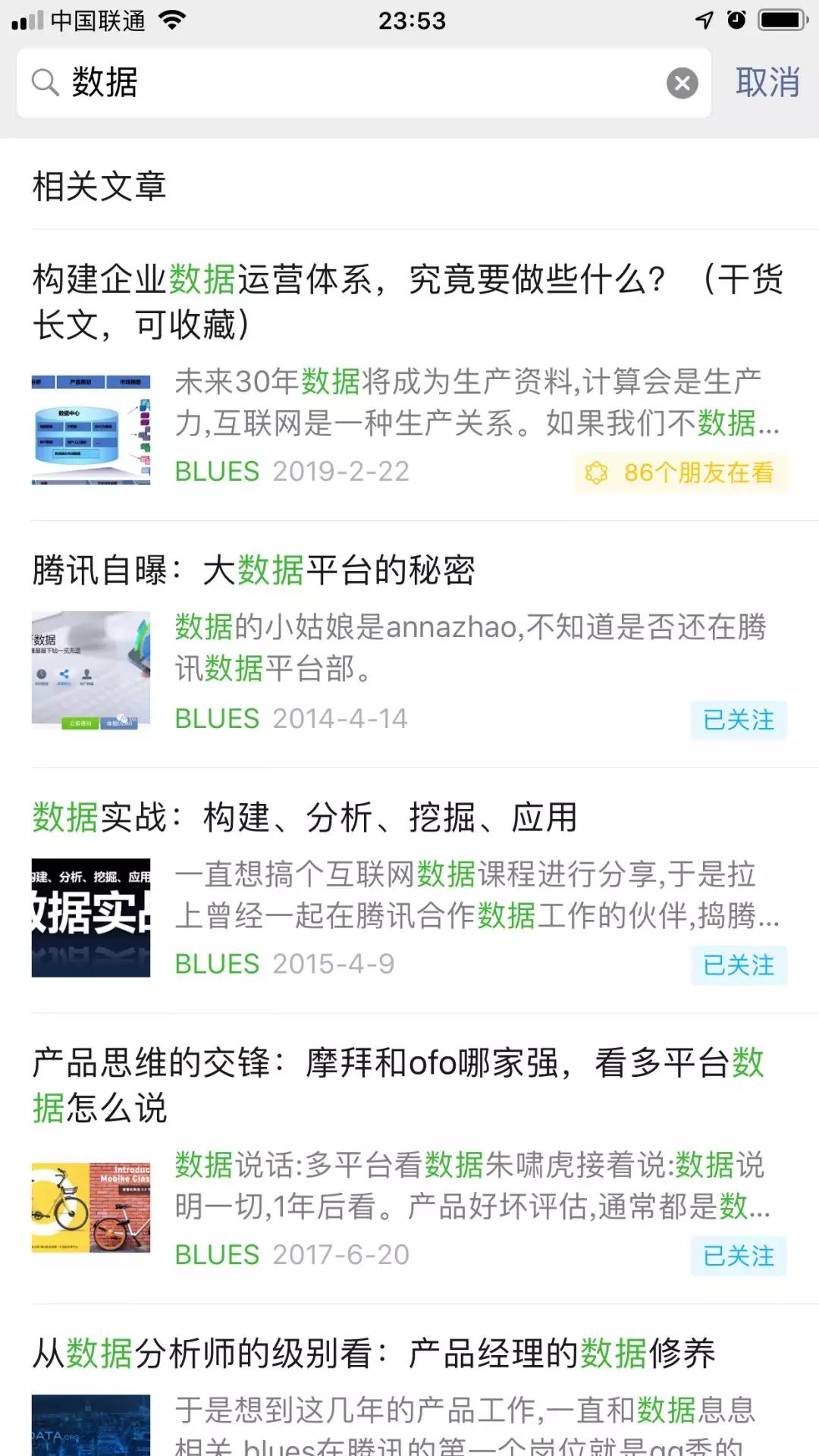The image size is (819, 1456).
Task: Open article 构建企业数据运营体系
Action: (408, 301)
